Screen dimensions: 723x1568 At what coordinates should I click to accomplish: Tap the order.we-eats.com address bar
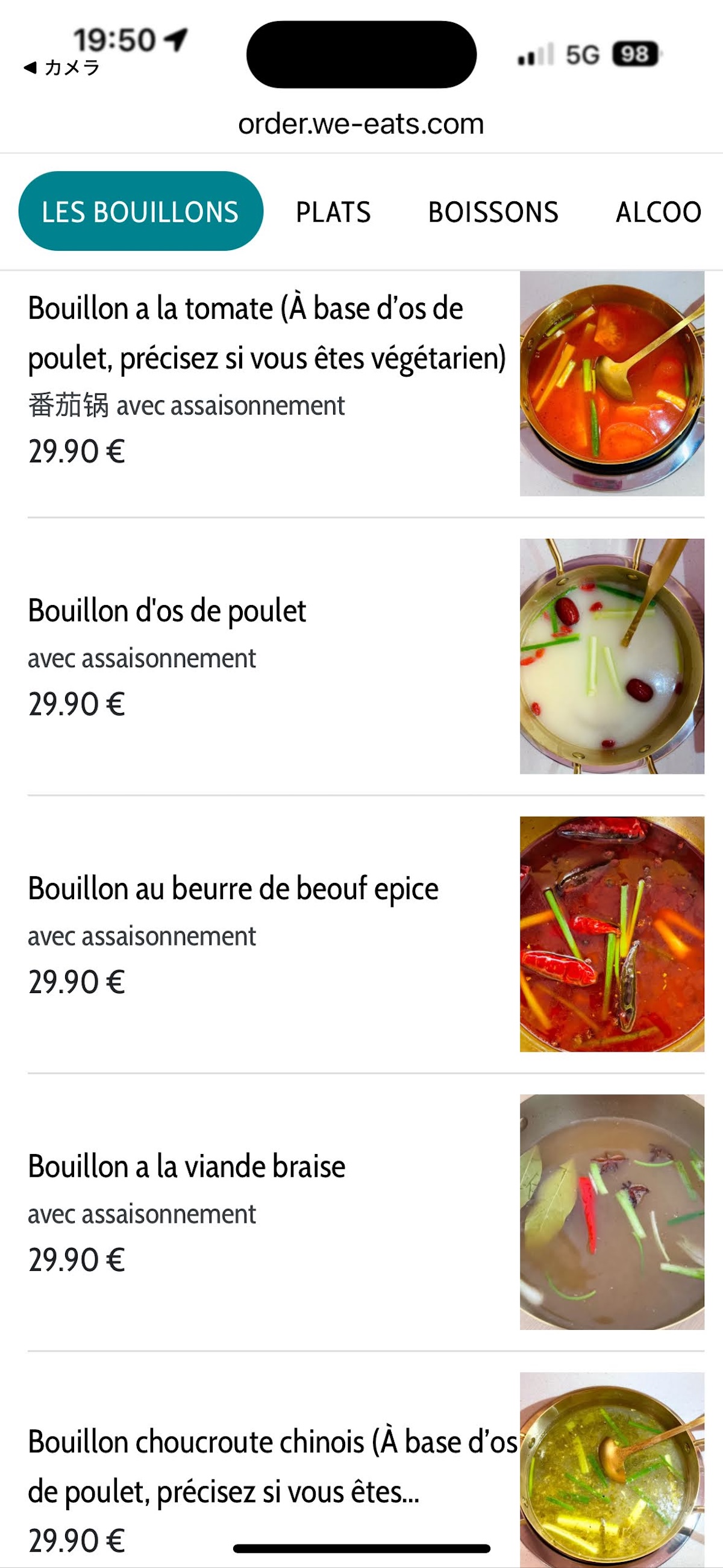[361, 124]
